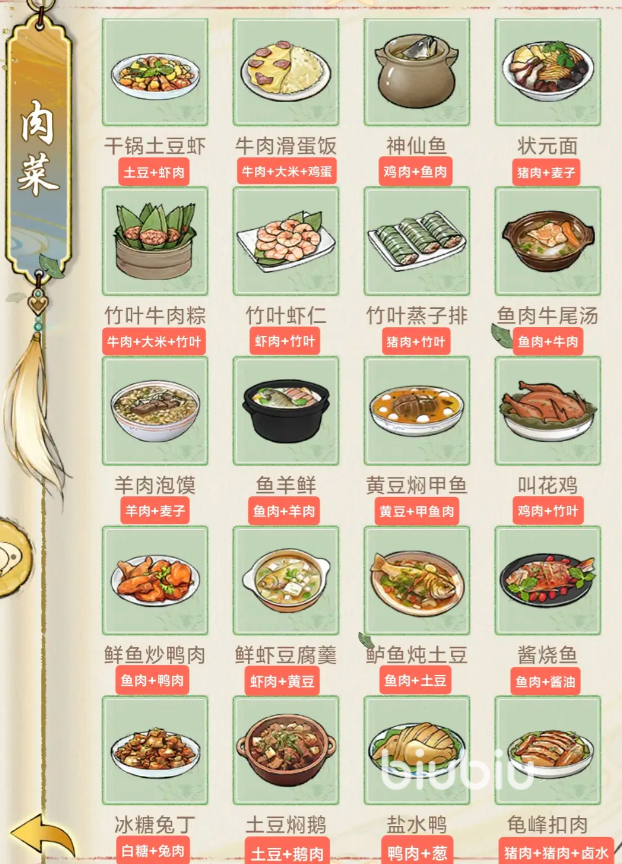Screen dimensions: 622x864
Task: Tap the yellow back arrow
Action: (x=42, y=835)
